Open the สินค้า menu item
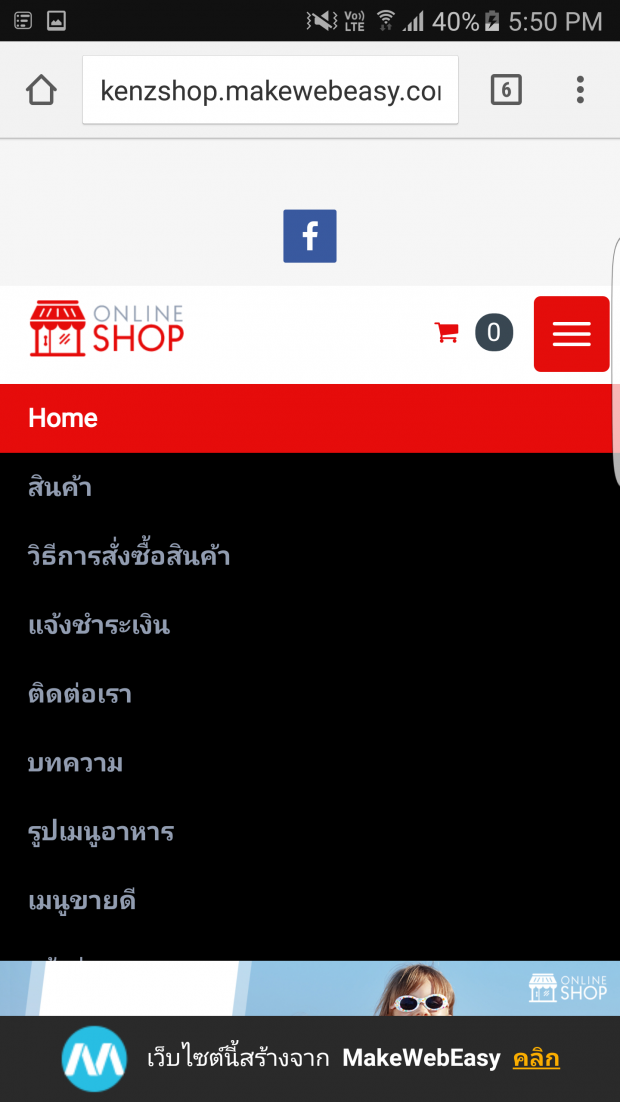 point(60,488)
